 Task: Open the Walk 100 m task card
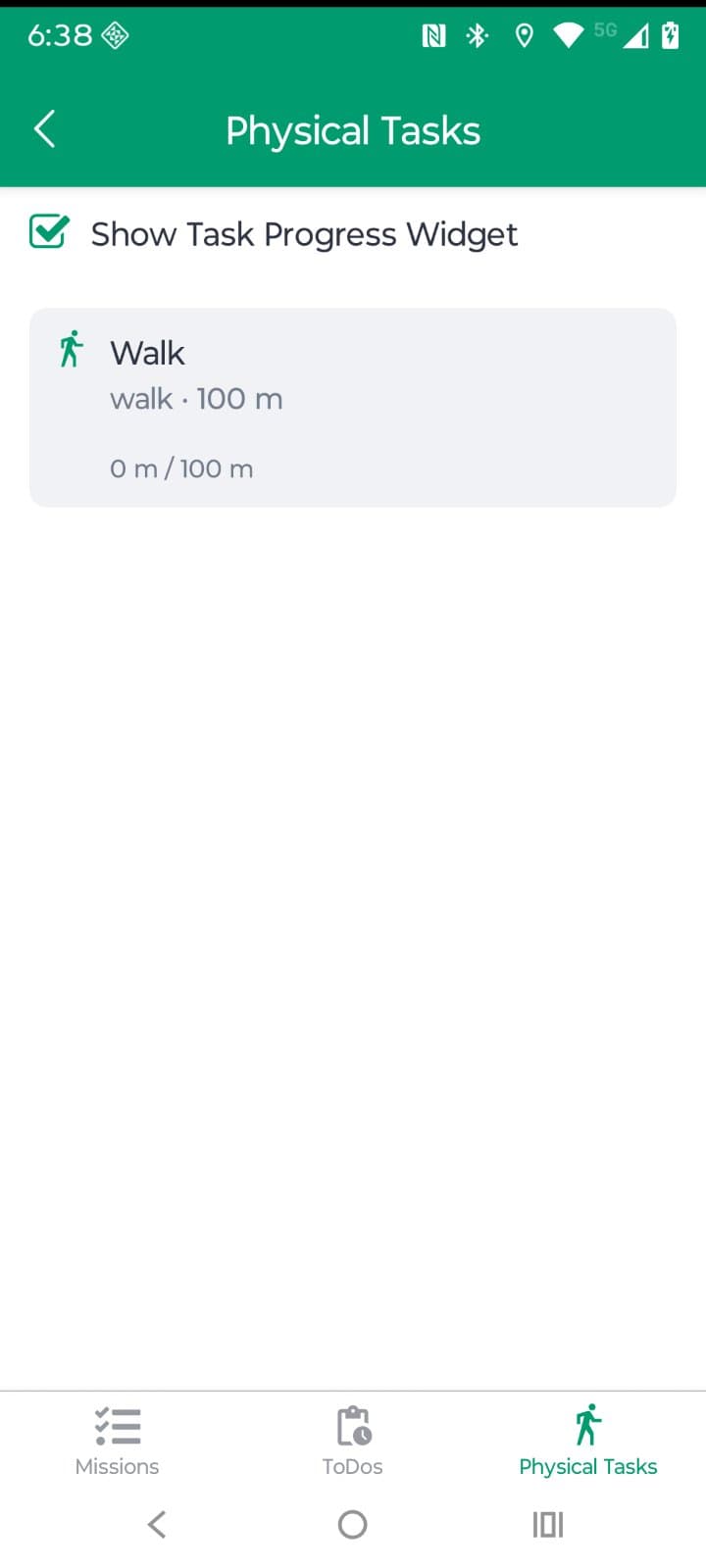tap(353, 408)
